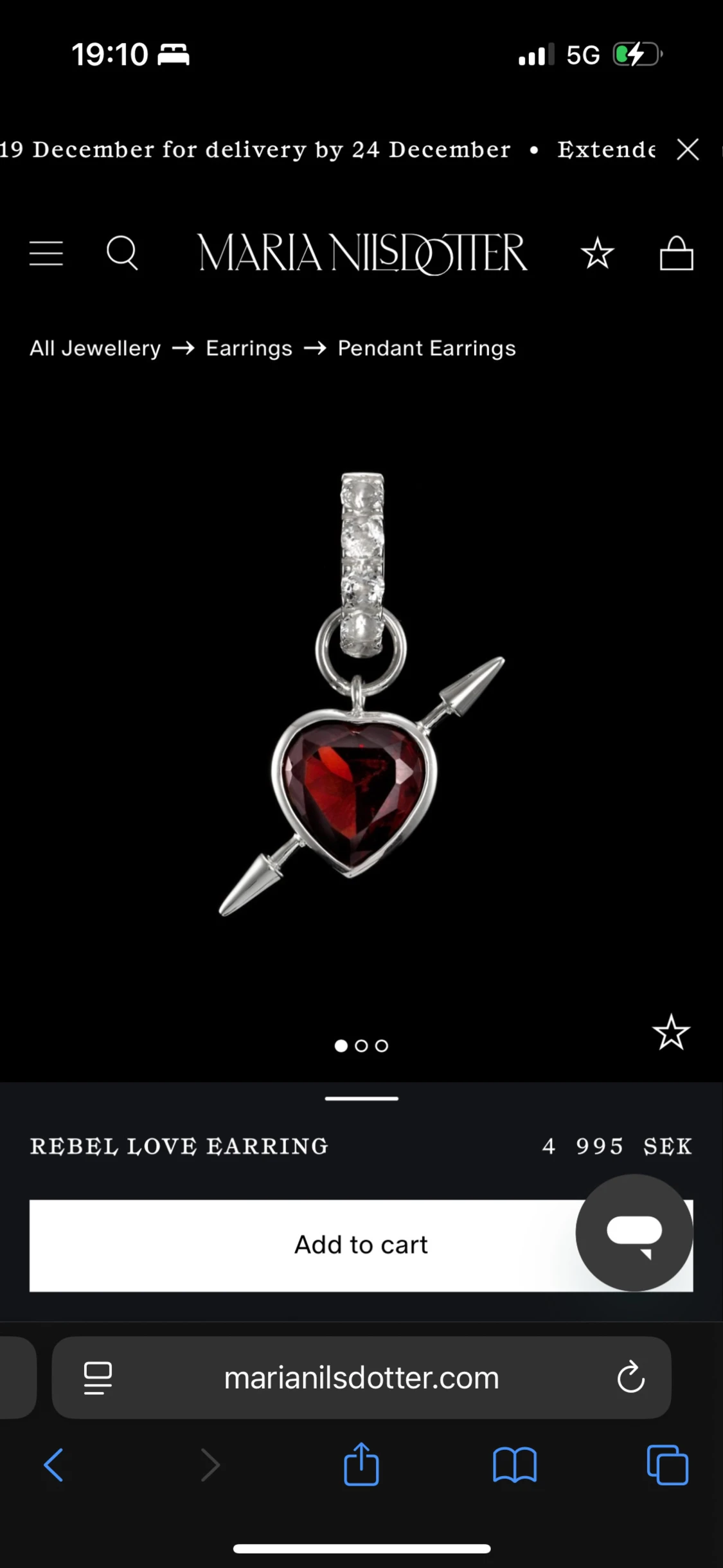Go to Earrings breadcrumb
The height and width of the screenshot is (1568, 723).
pyautogui.click(x=249, y=348)
